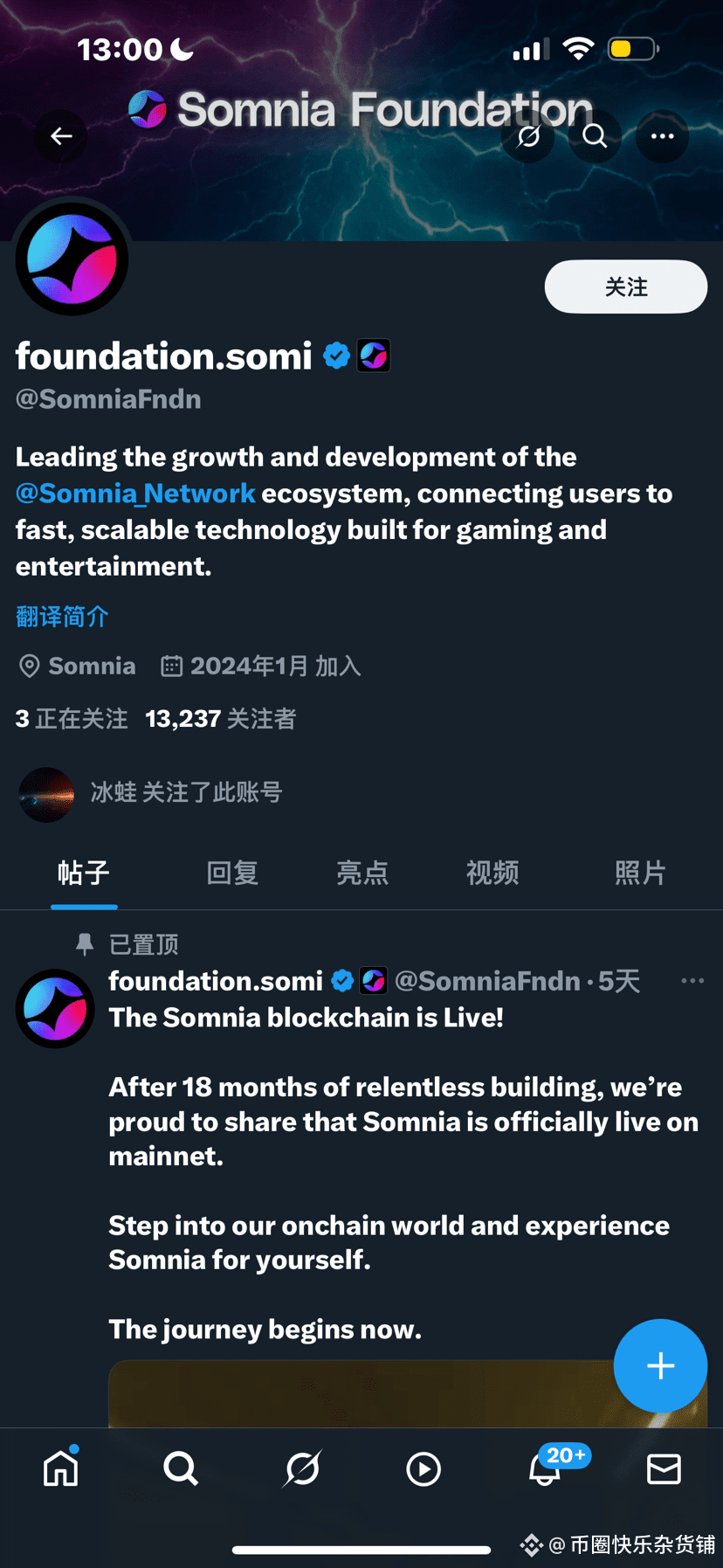Open the profile overflow menu

coord(662,136)
